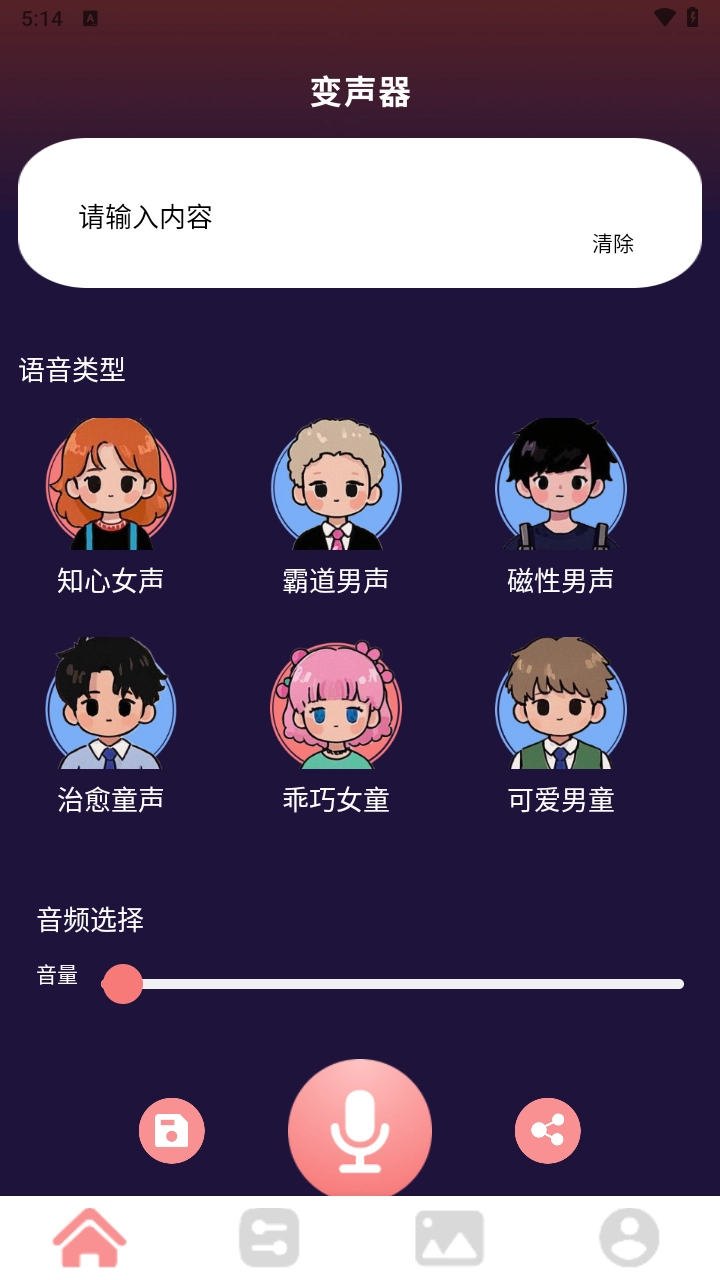720x1280 pixels.
Task: Choose the 磁性男声 voice avatar
Action: pos(560,487)
